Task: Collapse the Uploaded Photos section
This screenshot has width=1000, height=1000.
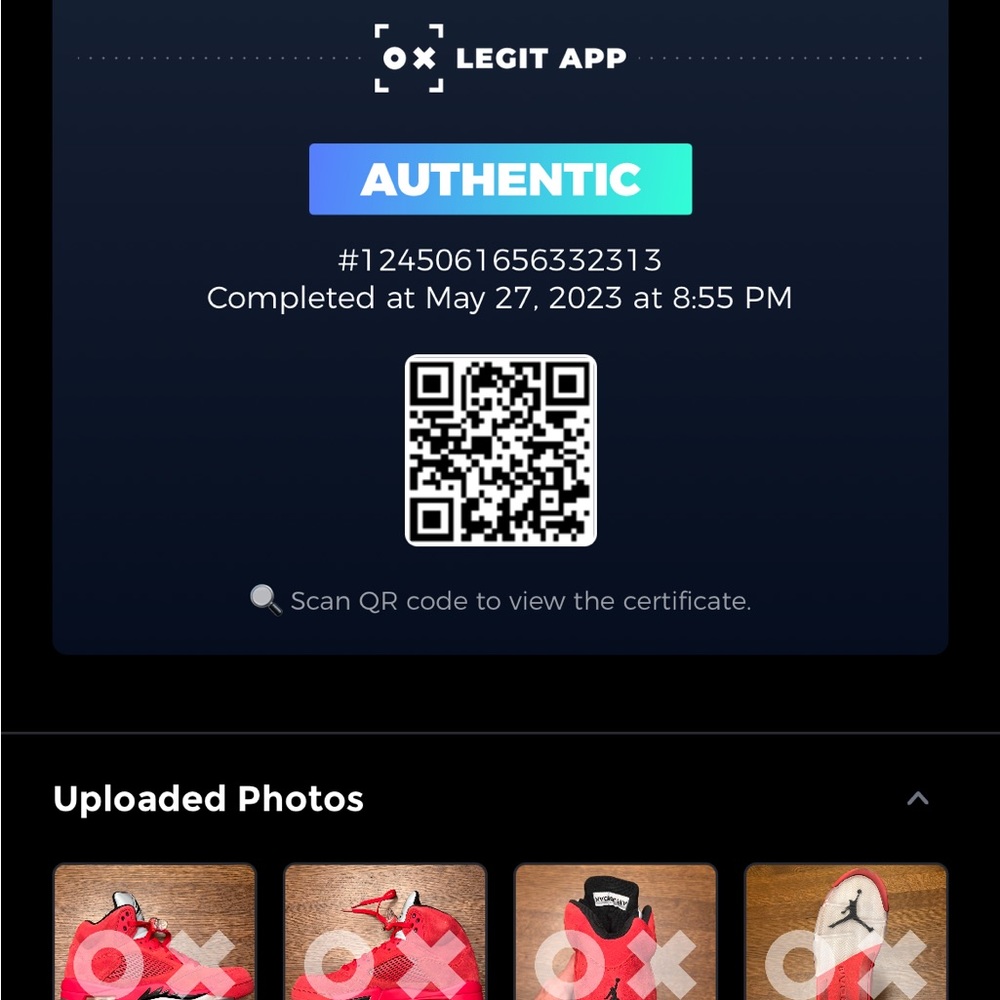Action: click(x=917, y=799)
